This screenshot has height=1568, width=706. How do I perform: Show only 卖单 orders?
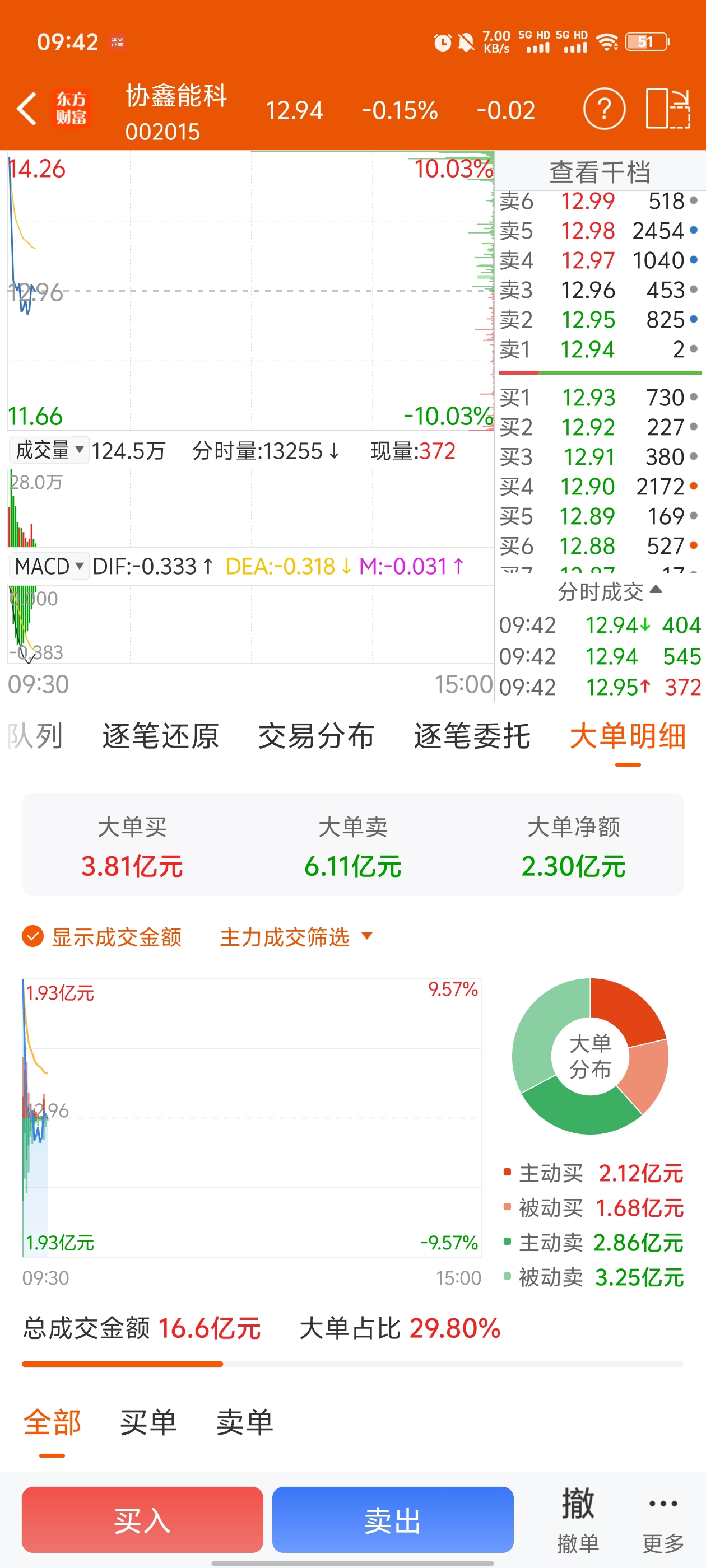click(244, 1422)
